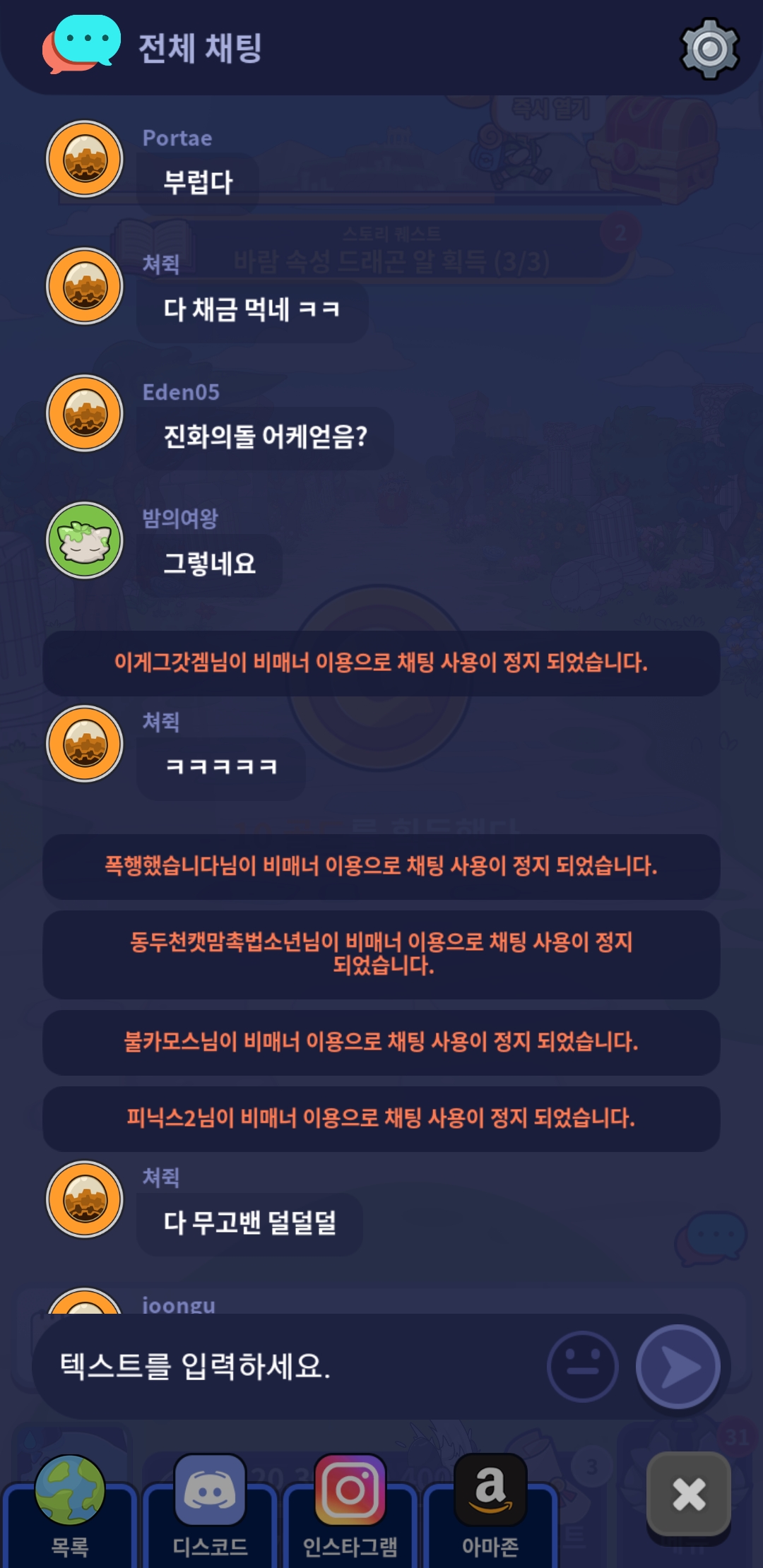The height and width of the screenshot is (1568, 763).
Task: Open the 목록 list button
Action: point(70,1504)
